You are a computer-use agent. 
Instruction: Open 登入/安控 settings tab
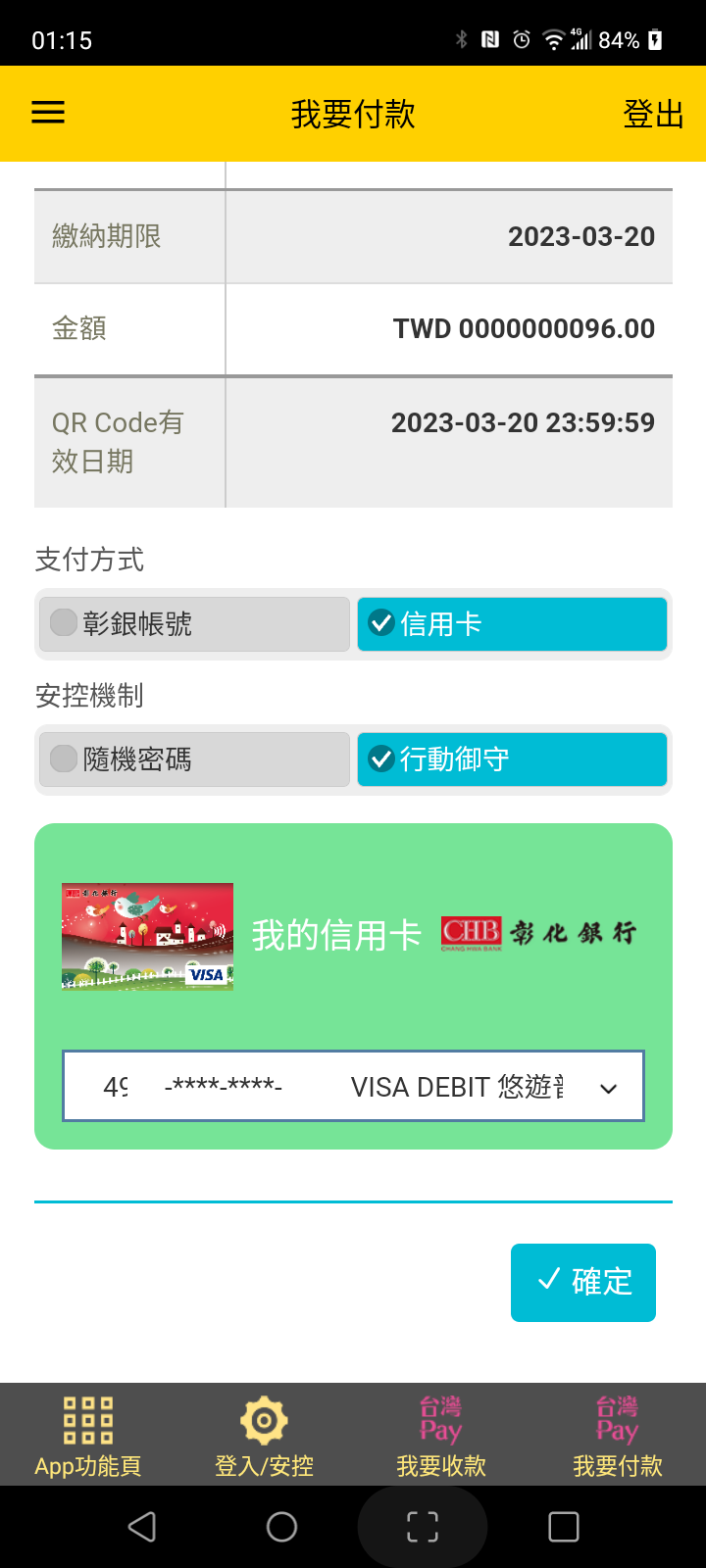264,1437
